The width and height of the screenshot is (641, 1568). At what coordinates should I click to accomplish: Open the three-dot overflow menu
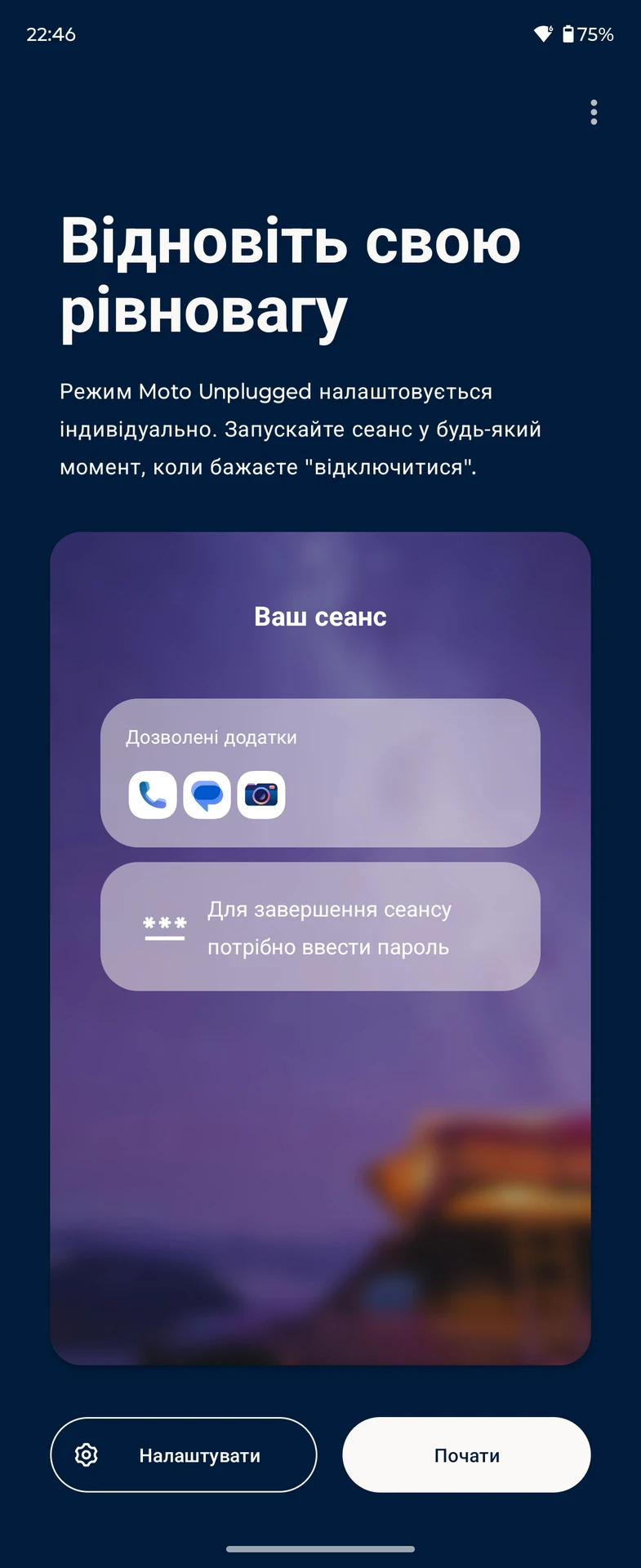(594, 112)
